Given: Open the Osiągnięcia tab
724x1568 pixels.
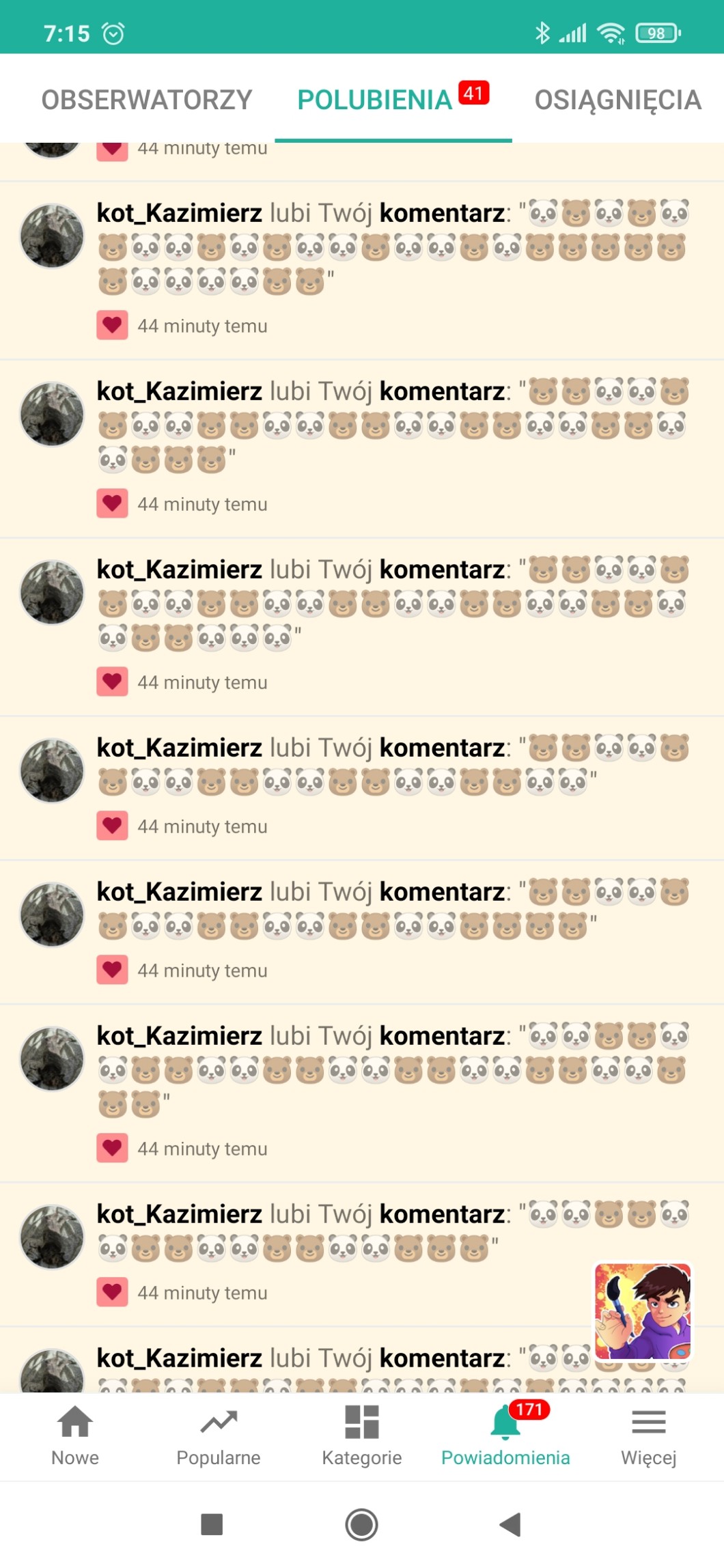Looking at the screenshot, I should click(x=617, y=100).
